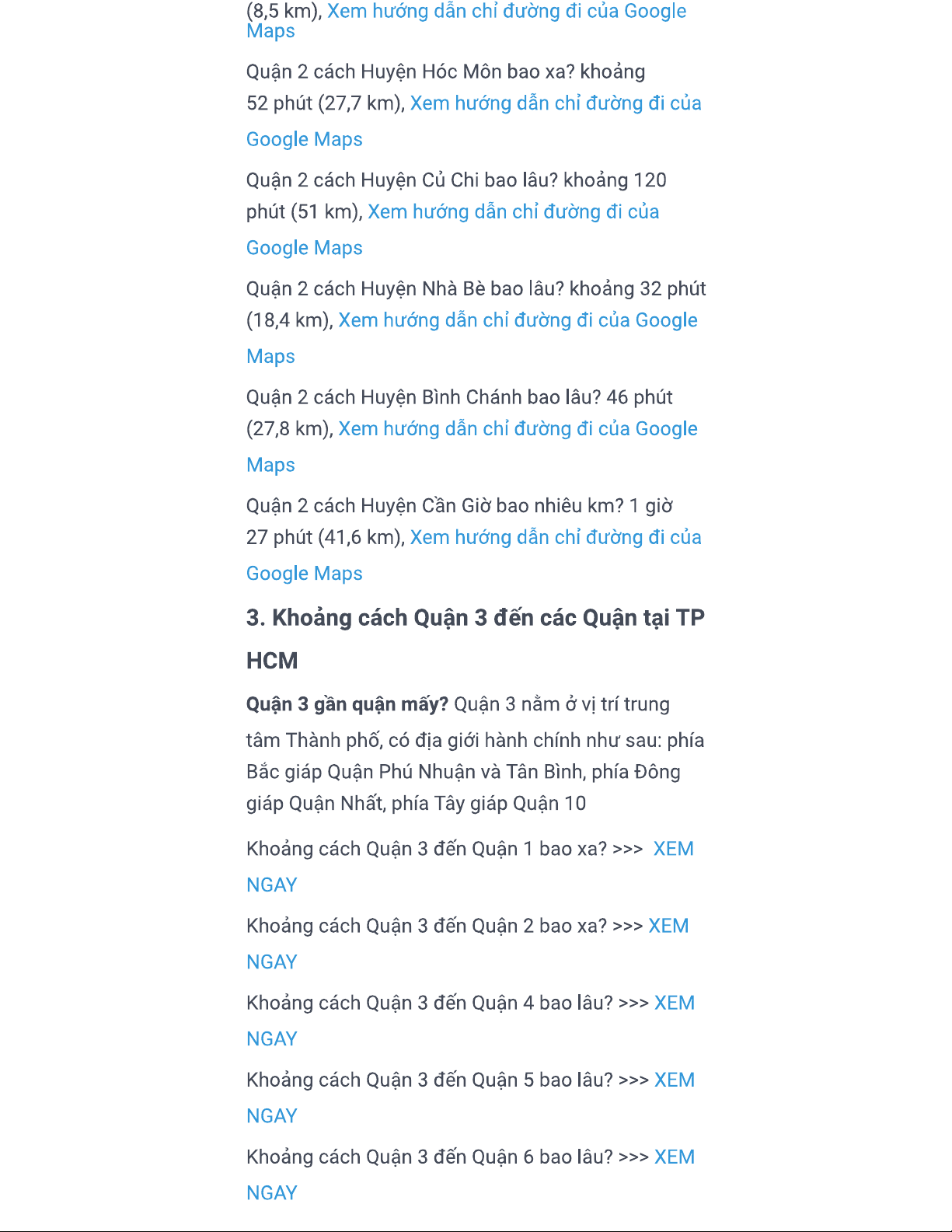This screenshot has height=1232, width=952.
Task: Tap XEM NGAY for Quận 3 đến Quận 4
Action: click(x=674, y=1003)
